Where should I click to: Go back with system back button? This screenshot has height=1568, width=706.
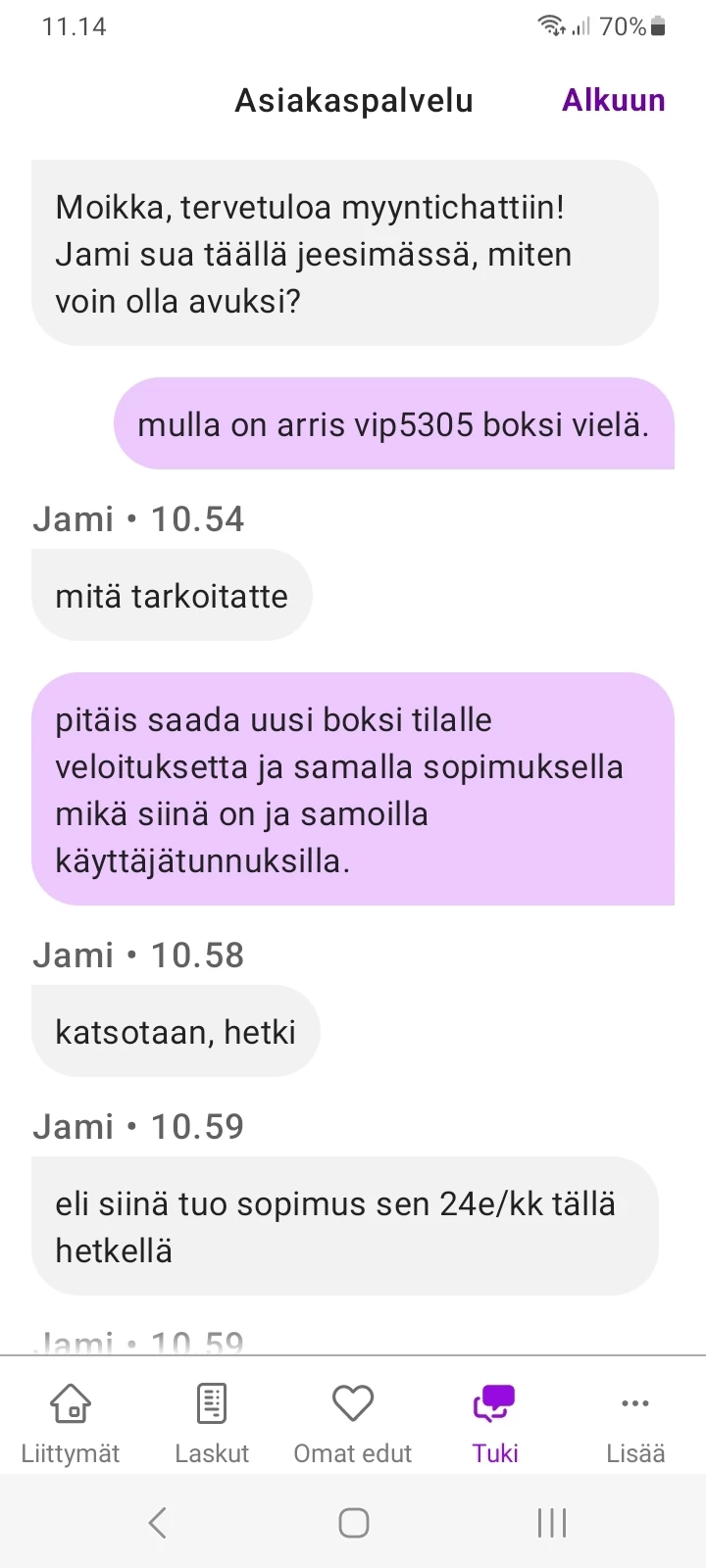click(x=157, y=1522)
